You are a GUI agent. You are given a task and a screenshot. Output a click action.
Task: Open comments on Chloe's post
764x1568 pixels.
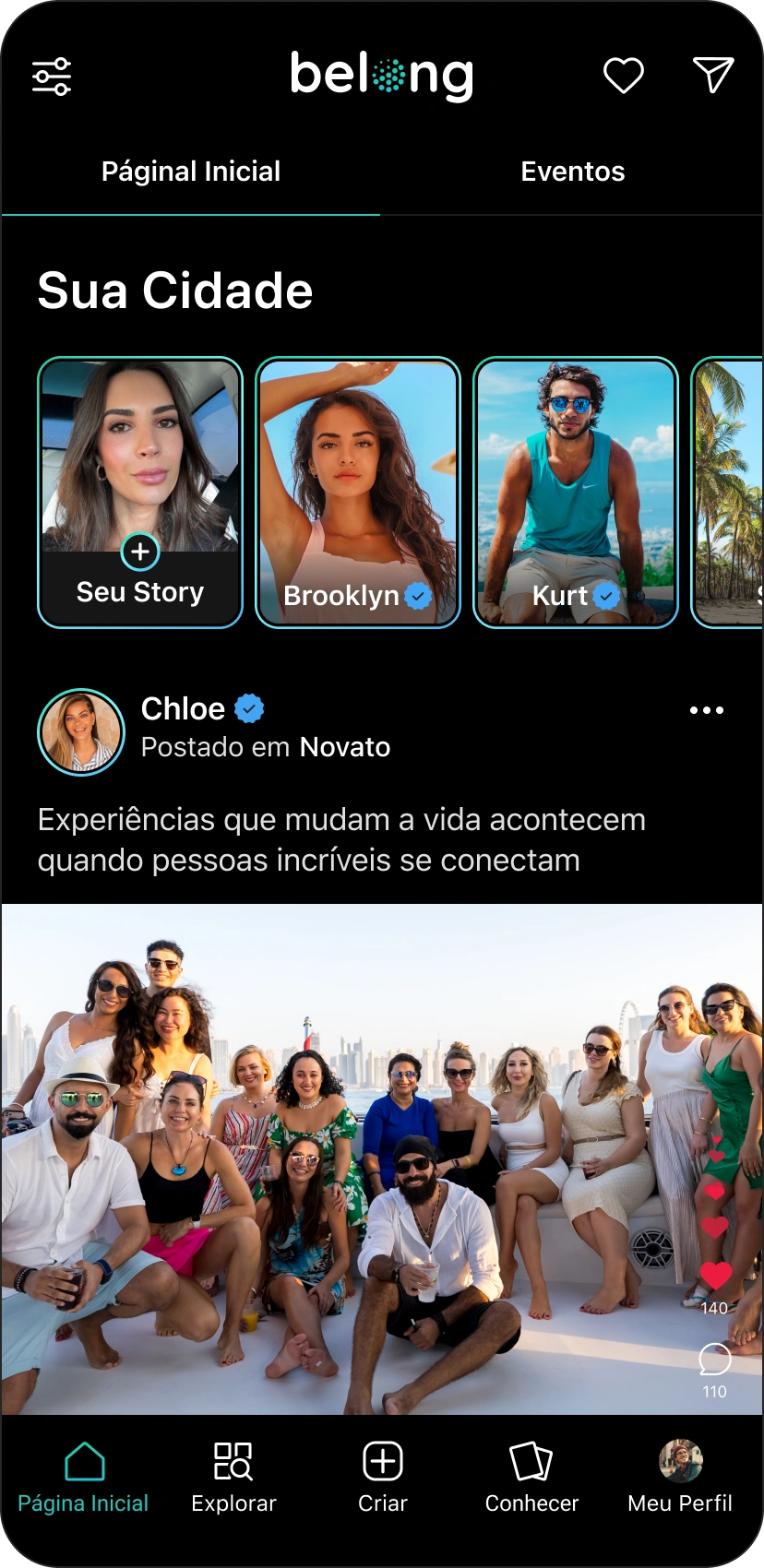coord(714,1360)
